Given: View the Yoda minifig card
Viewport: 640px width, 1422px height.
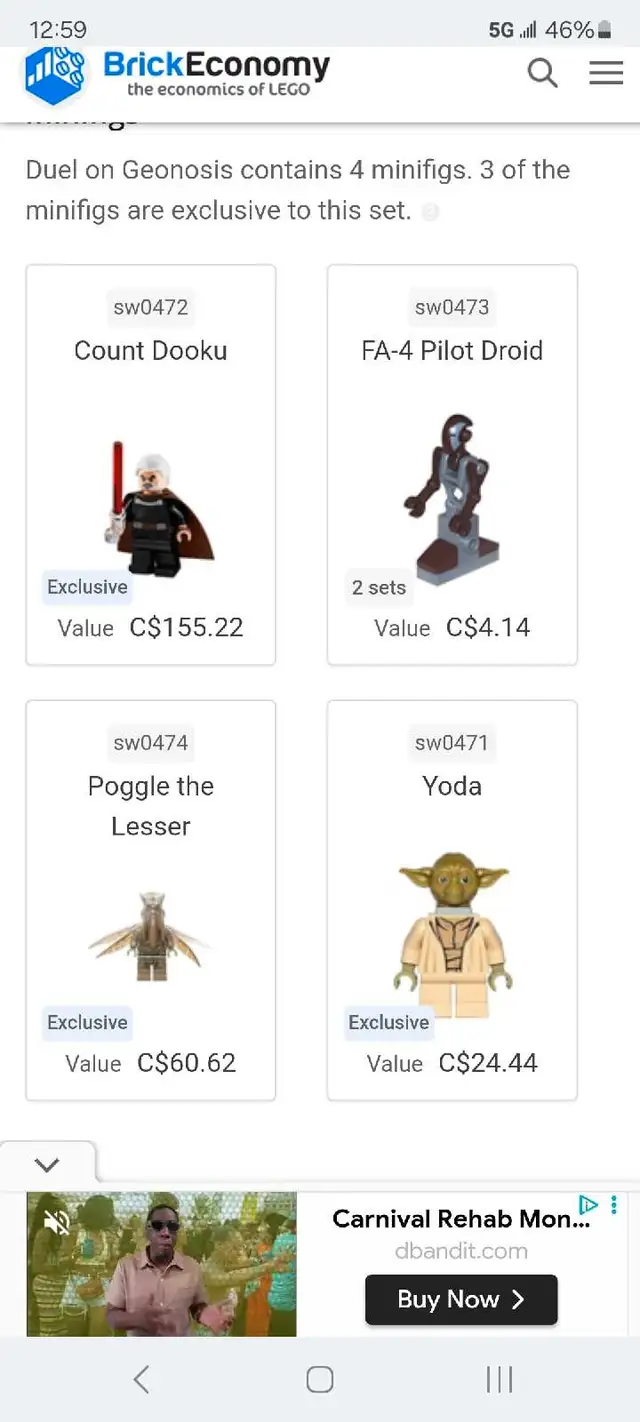Looking at the screenshot, I should 452,901.
